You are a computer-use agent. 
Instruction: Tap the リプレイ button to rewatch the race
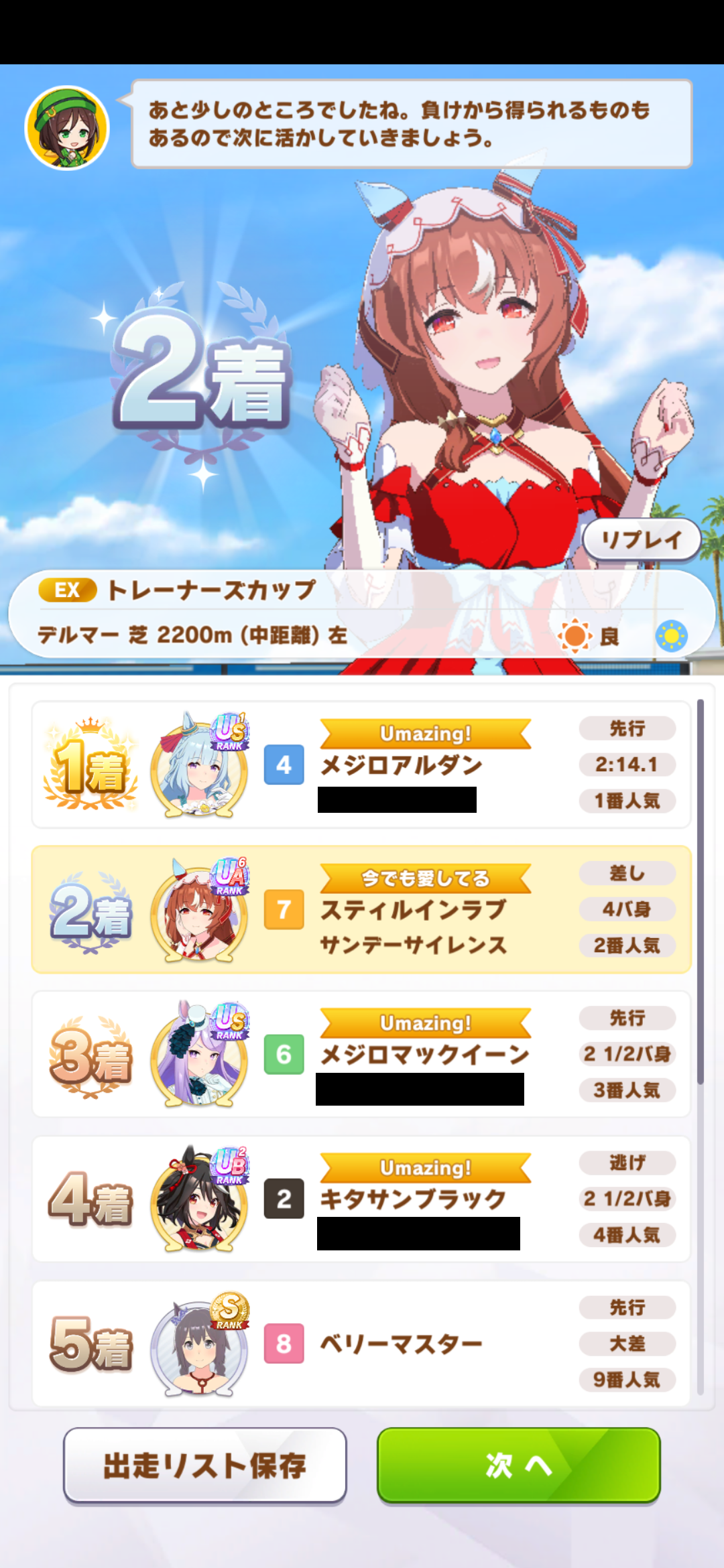[x=642, y=539]
